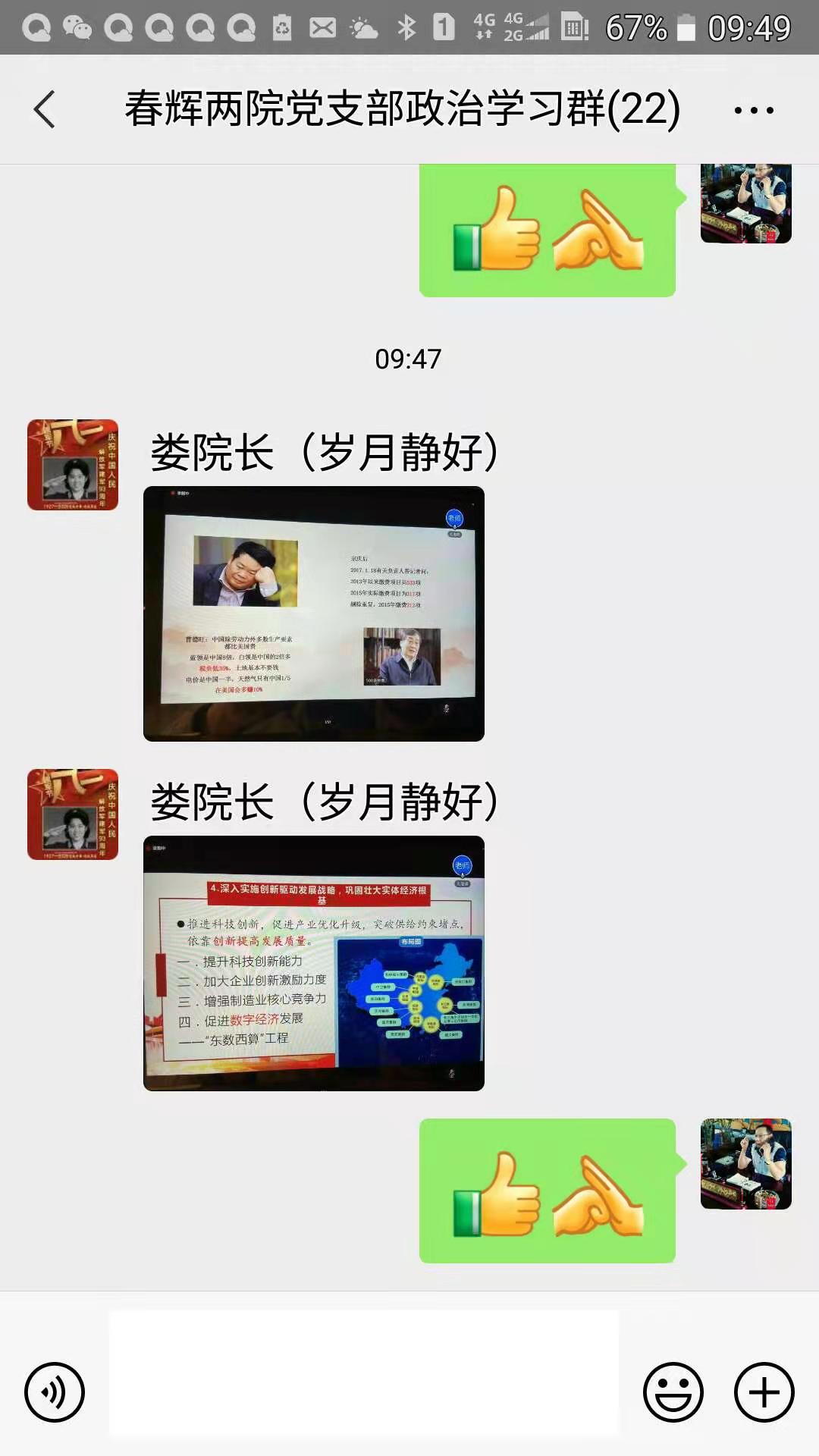
Task: Focus the message text field
Action: click(364, 1373)
